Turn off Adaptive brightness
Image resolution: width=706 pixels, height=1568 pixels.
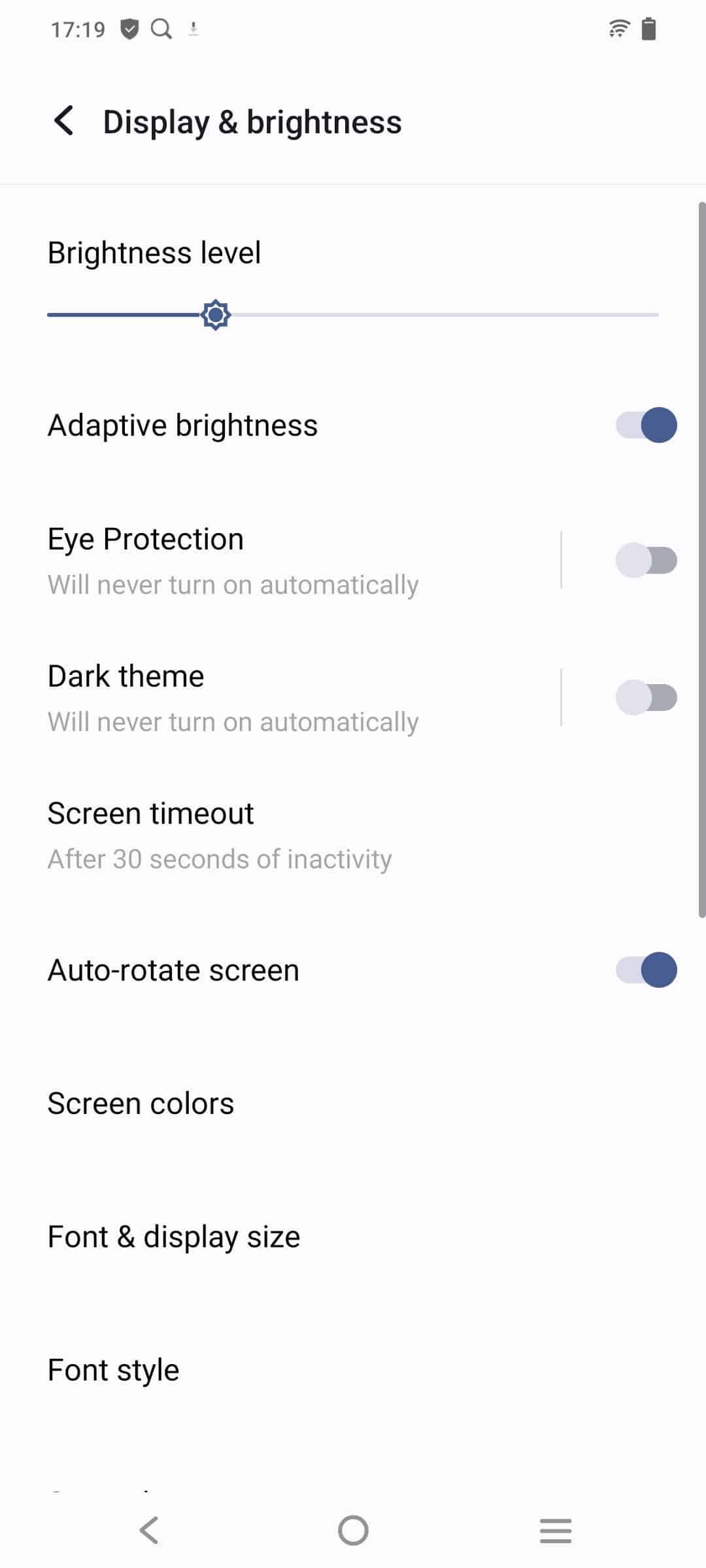tap(646, 425)
